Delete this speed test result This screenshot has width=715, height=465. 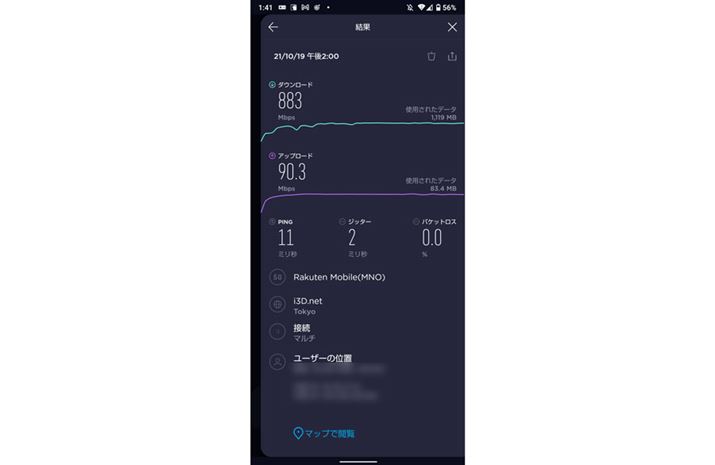point(431,56)
